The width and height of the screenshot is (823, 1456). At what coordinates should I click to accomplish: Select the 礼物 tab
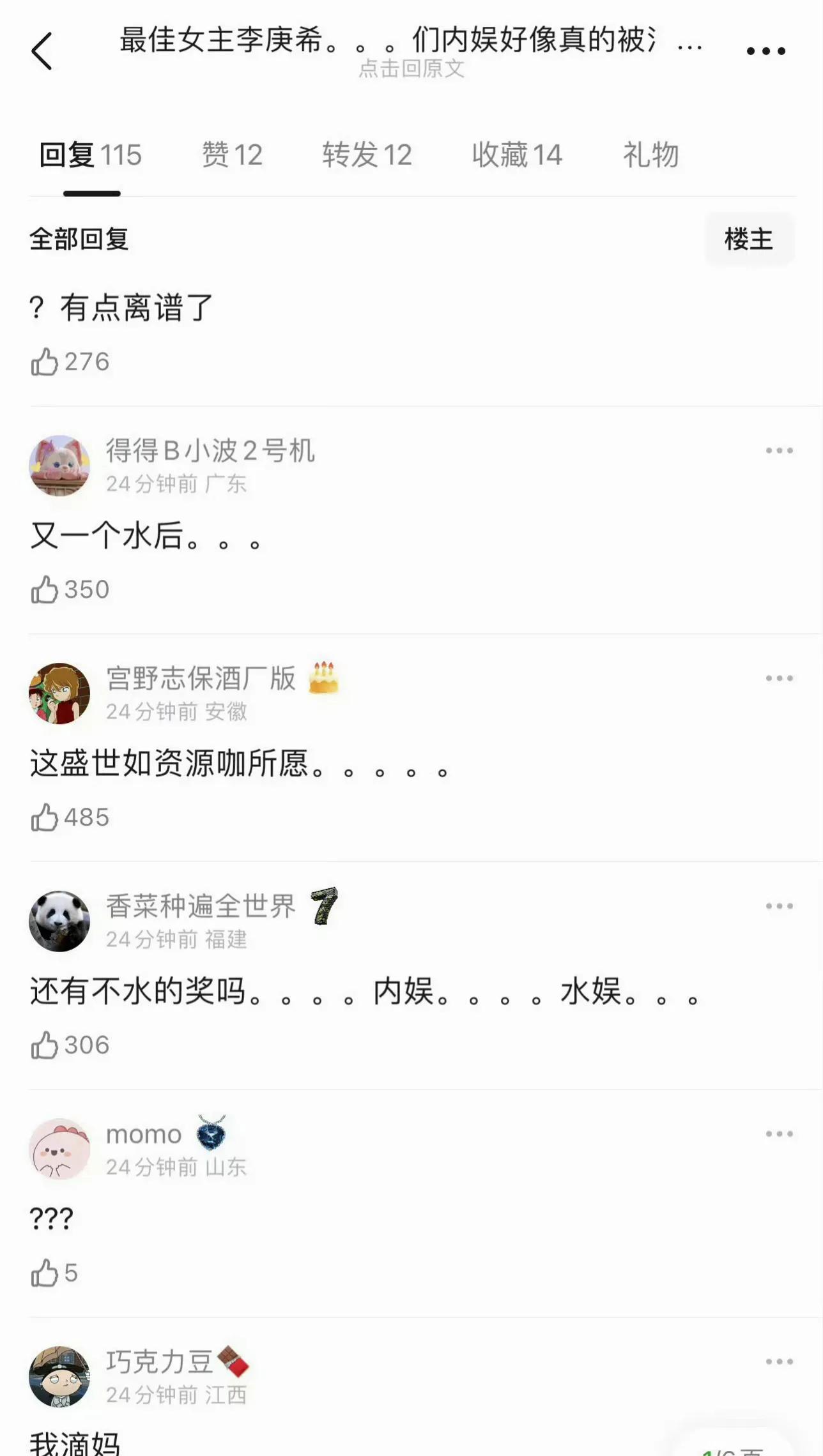[x=650, y=155]
